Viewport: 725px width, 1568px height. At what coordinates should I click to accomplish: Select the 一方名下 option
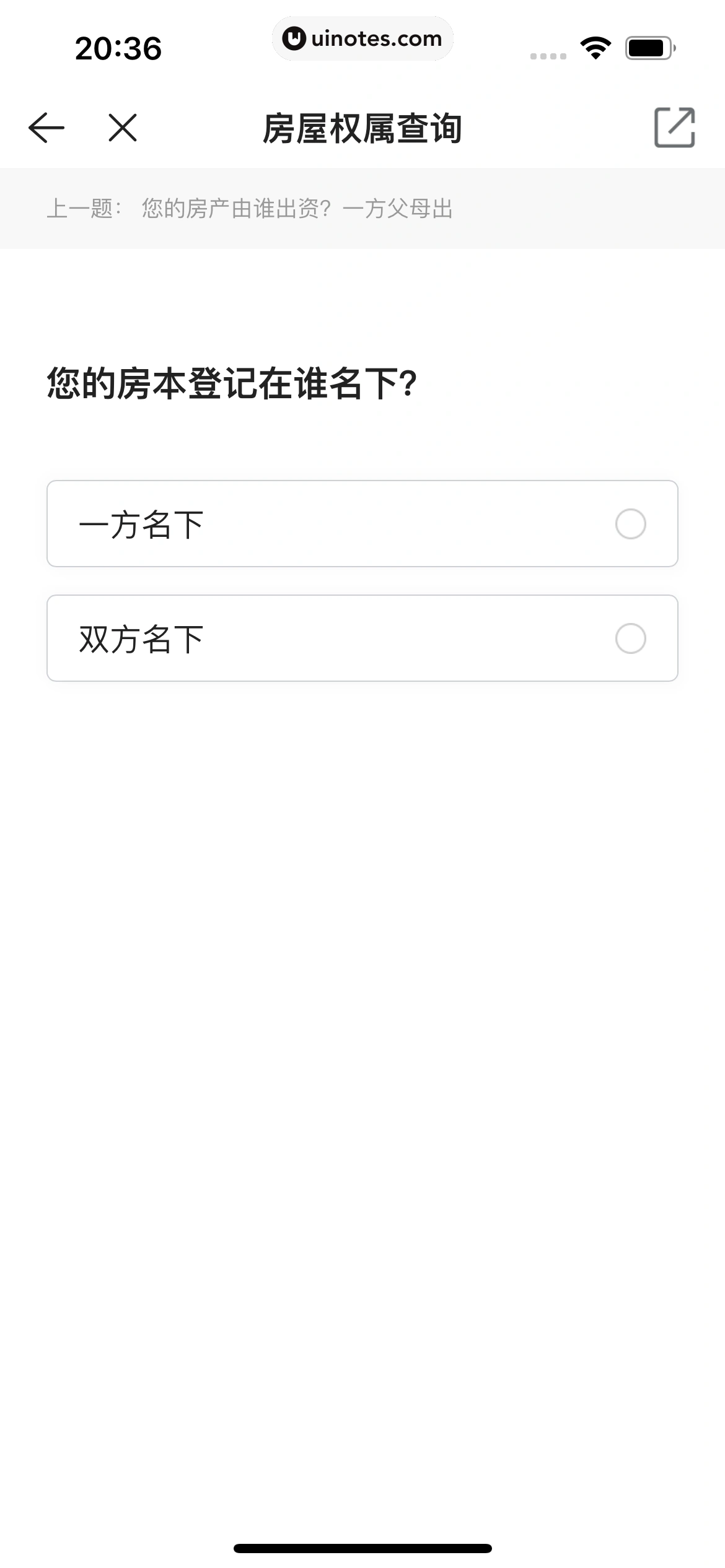pyautogui.click(x=362, y=524)
